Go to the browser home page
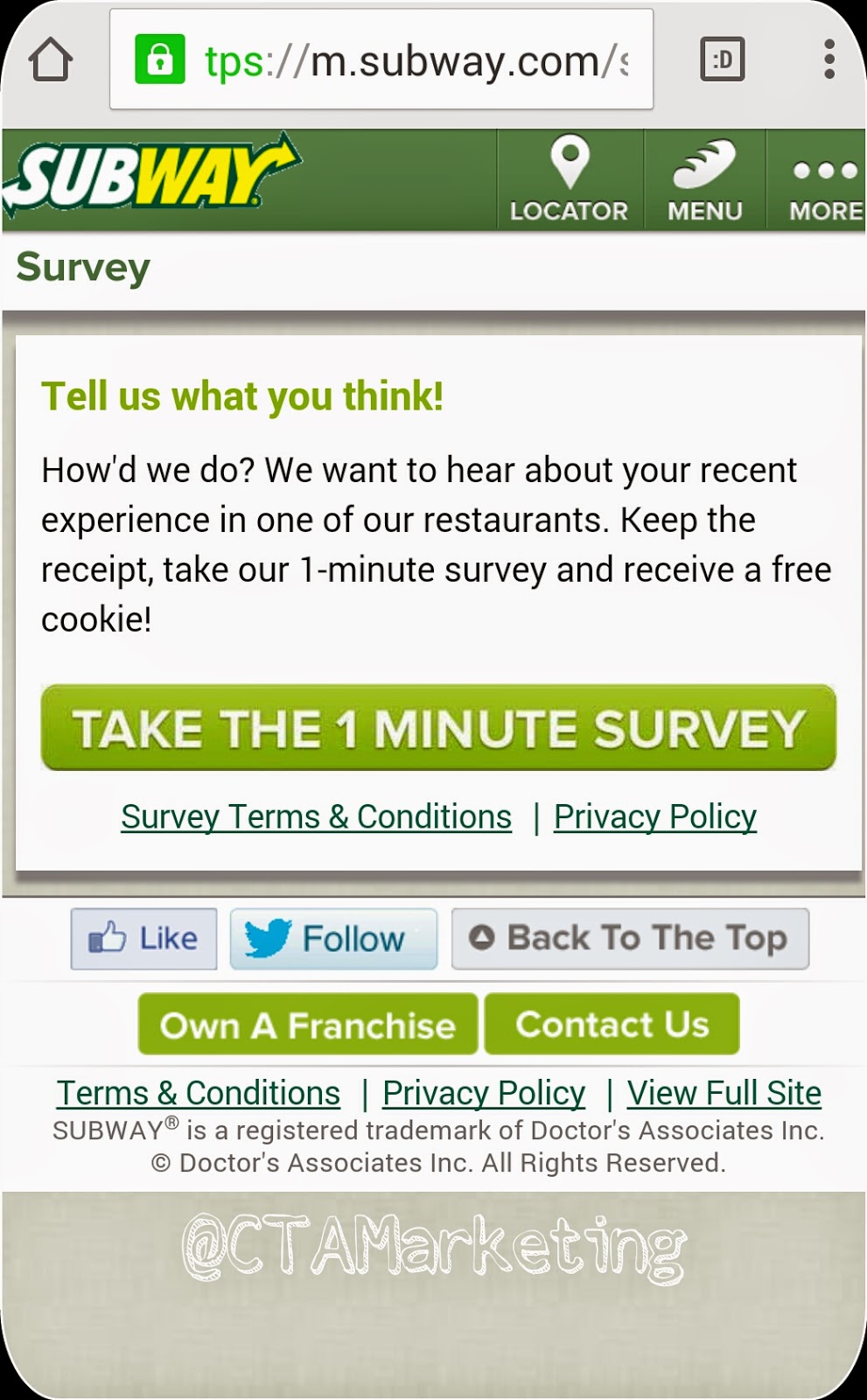The height and width of the screenshot is (1400, 867). point(51,59)
